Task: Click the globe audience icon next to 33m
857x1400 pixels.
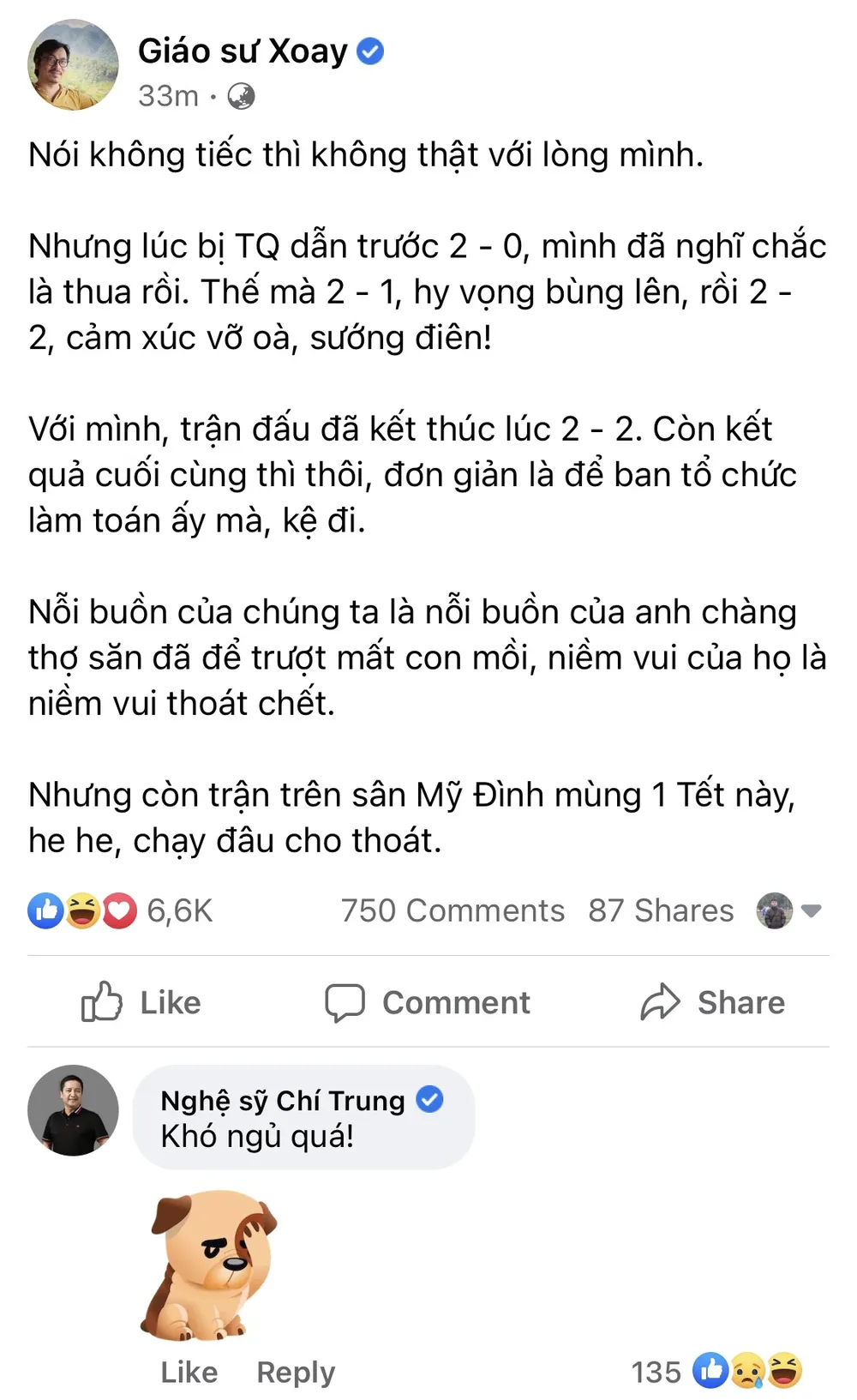Action: [x=243, y=97]
